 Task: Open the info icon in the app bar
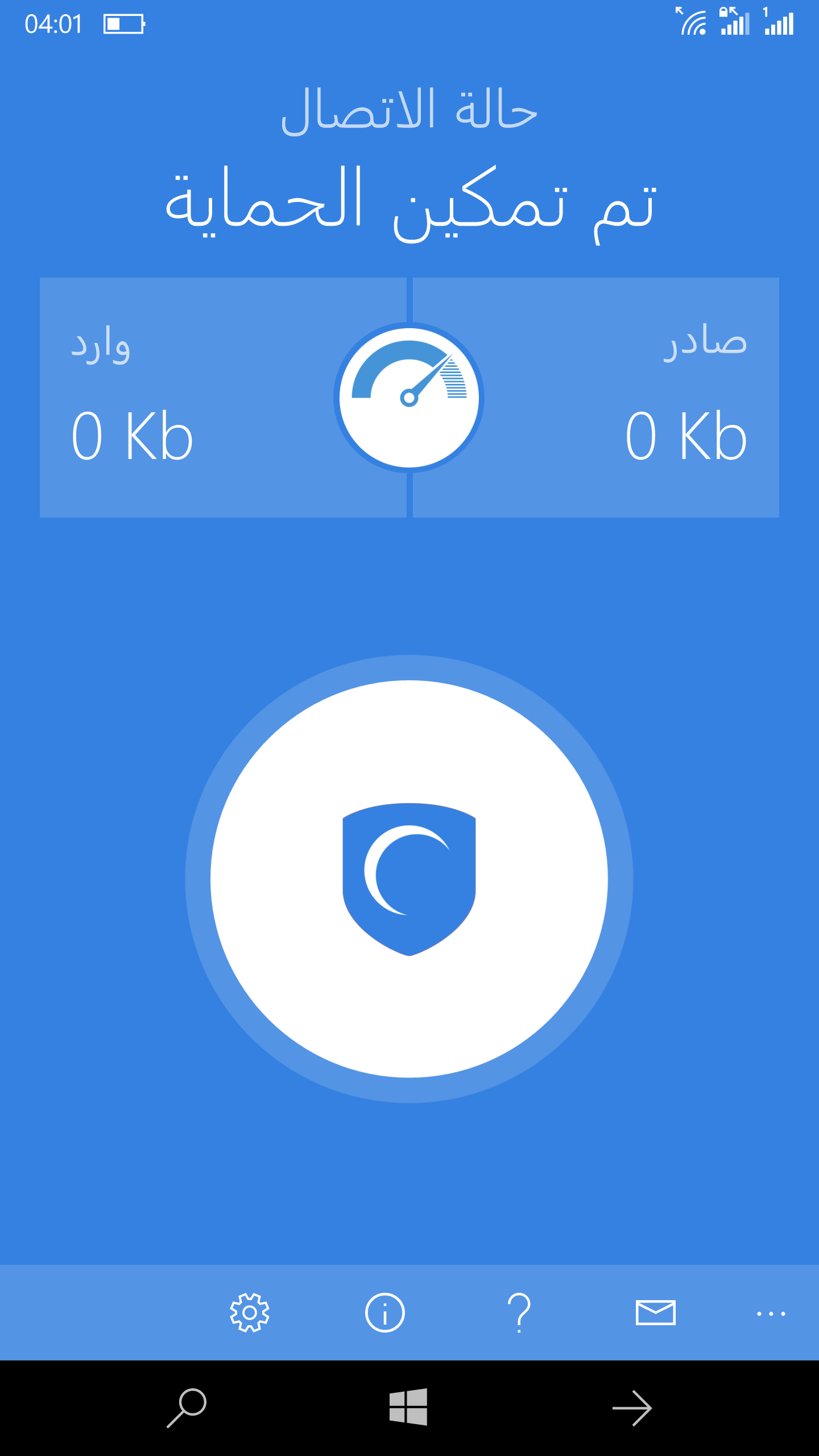pyautogui.click(x=385, y=1313)
